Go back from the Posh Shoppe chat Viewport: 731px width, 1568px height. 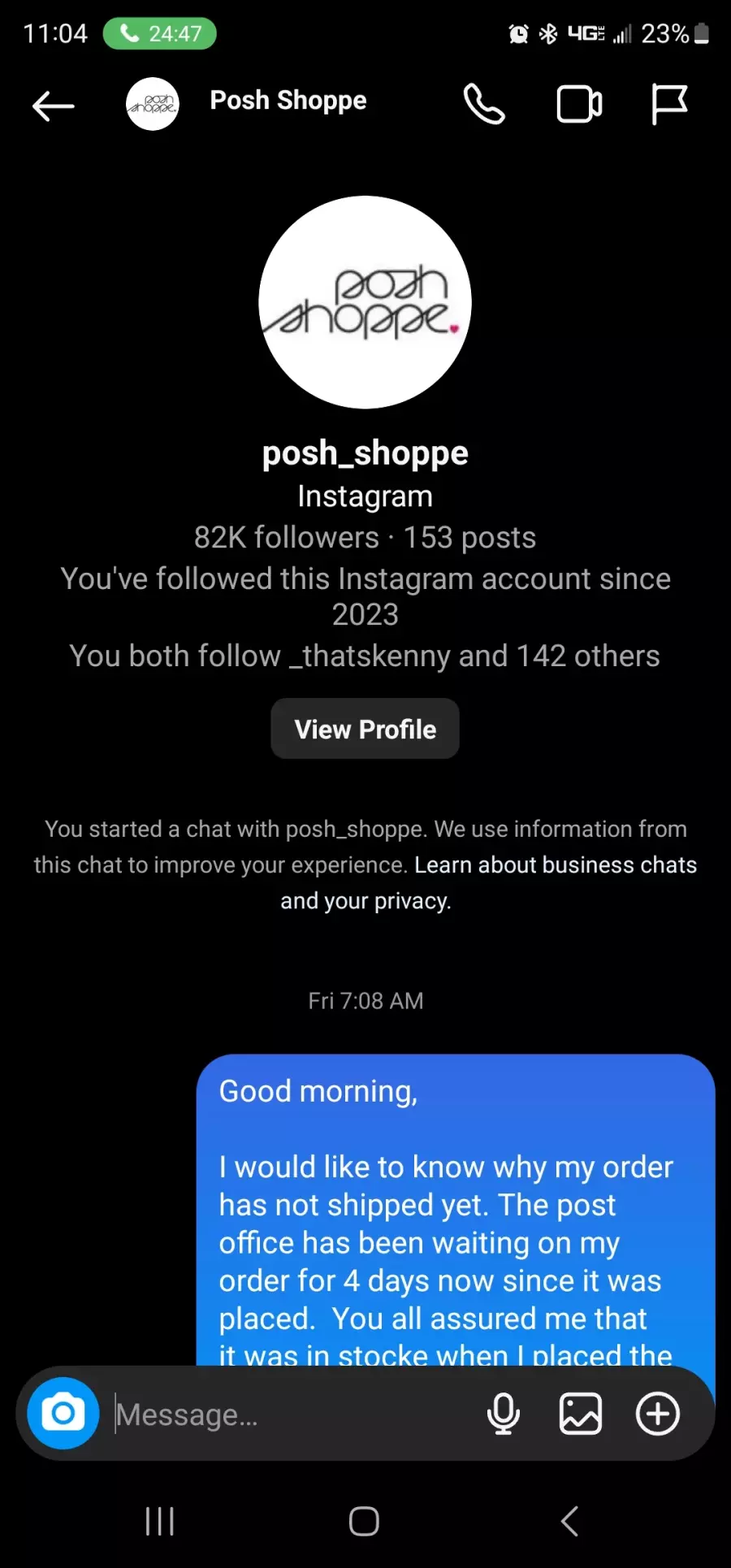(54, 106)
